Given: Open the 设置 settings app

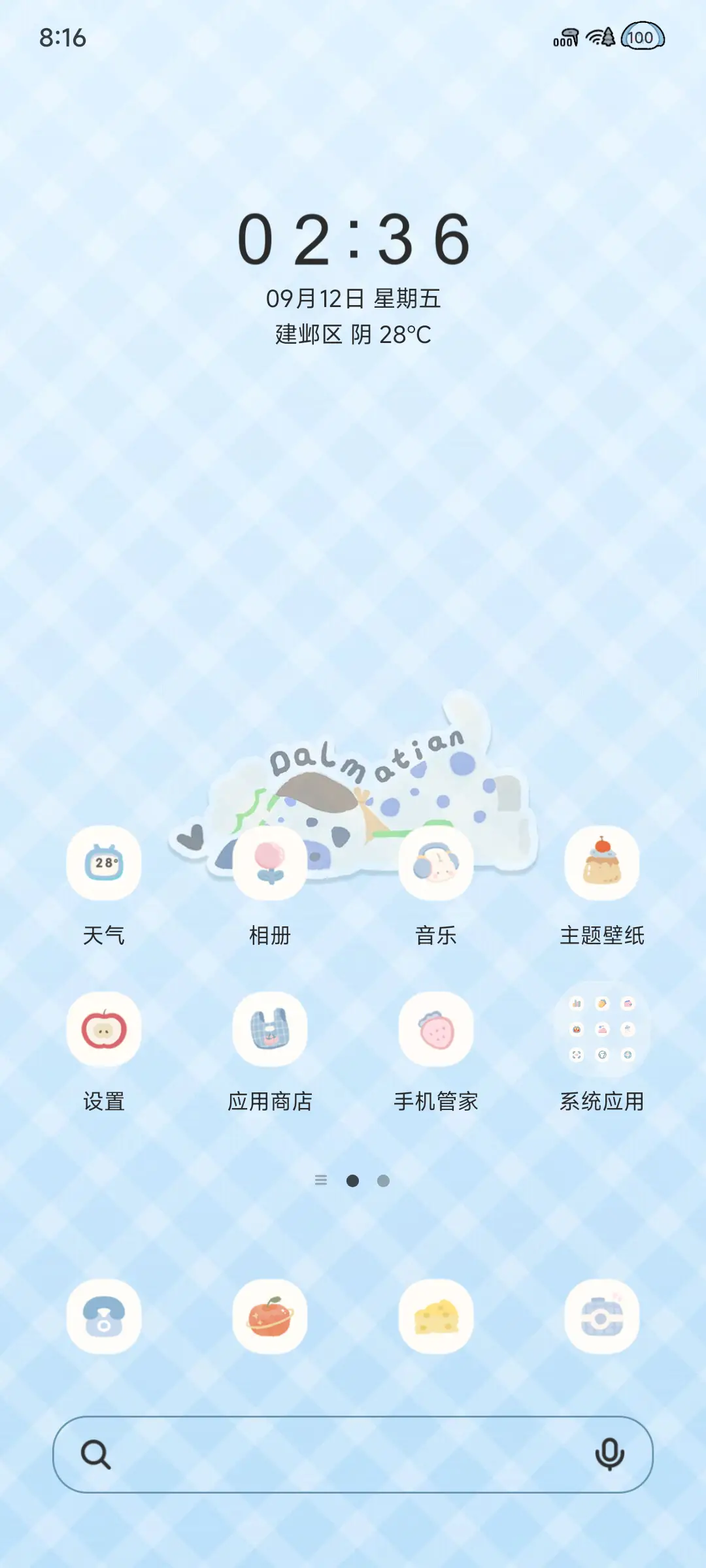Looking at the screenshot, I should click(x=104, y=1029).
